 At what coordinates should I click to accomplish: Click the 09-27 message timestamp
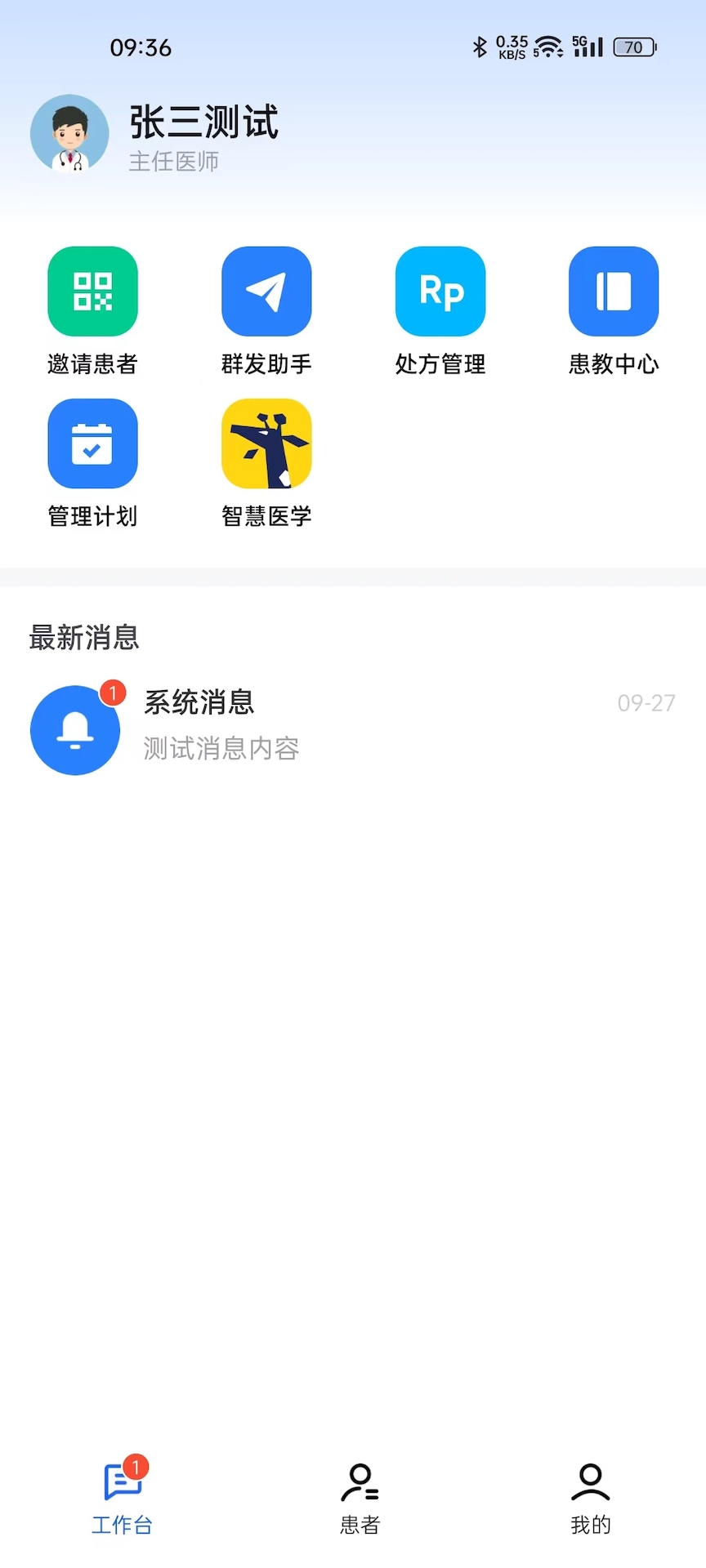pos(646,702)
